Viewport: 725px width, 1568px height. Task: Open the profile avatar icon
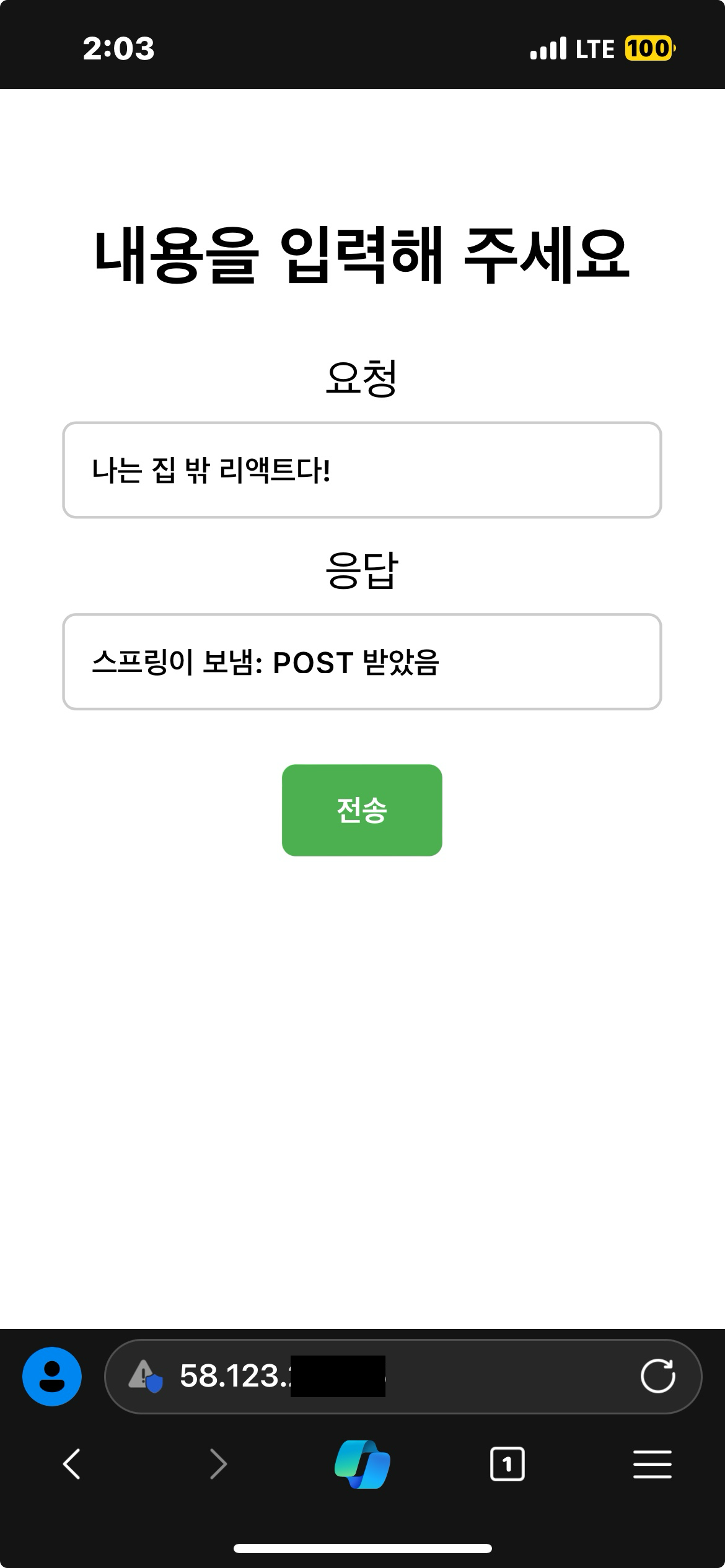tap(52, 1376)
